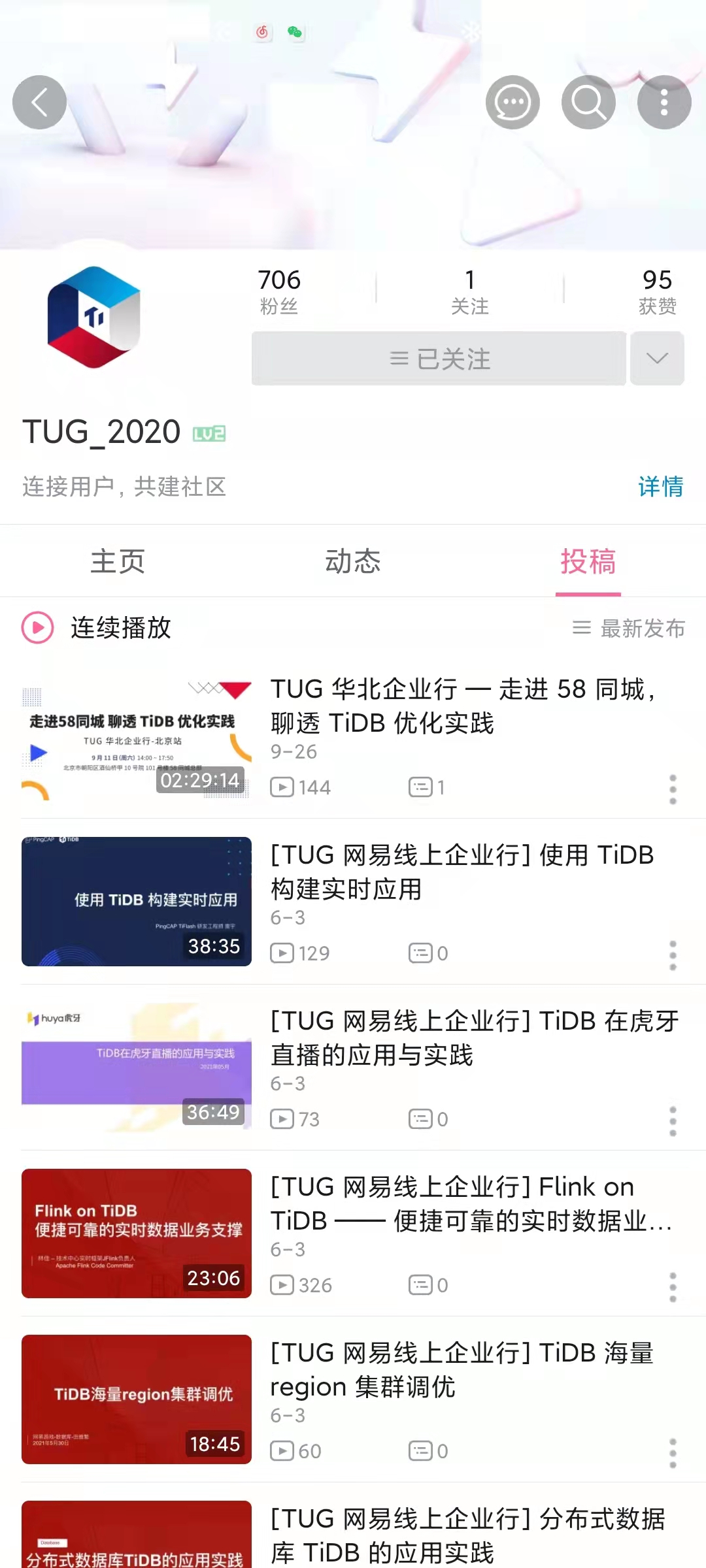Screen dimensions: 706x1568
Task: Switch to the 动态 tab
Action: tap(353, 561)
